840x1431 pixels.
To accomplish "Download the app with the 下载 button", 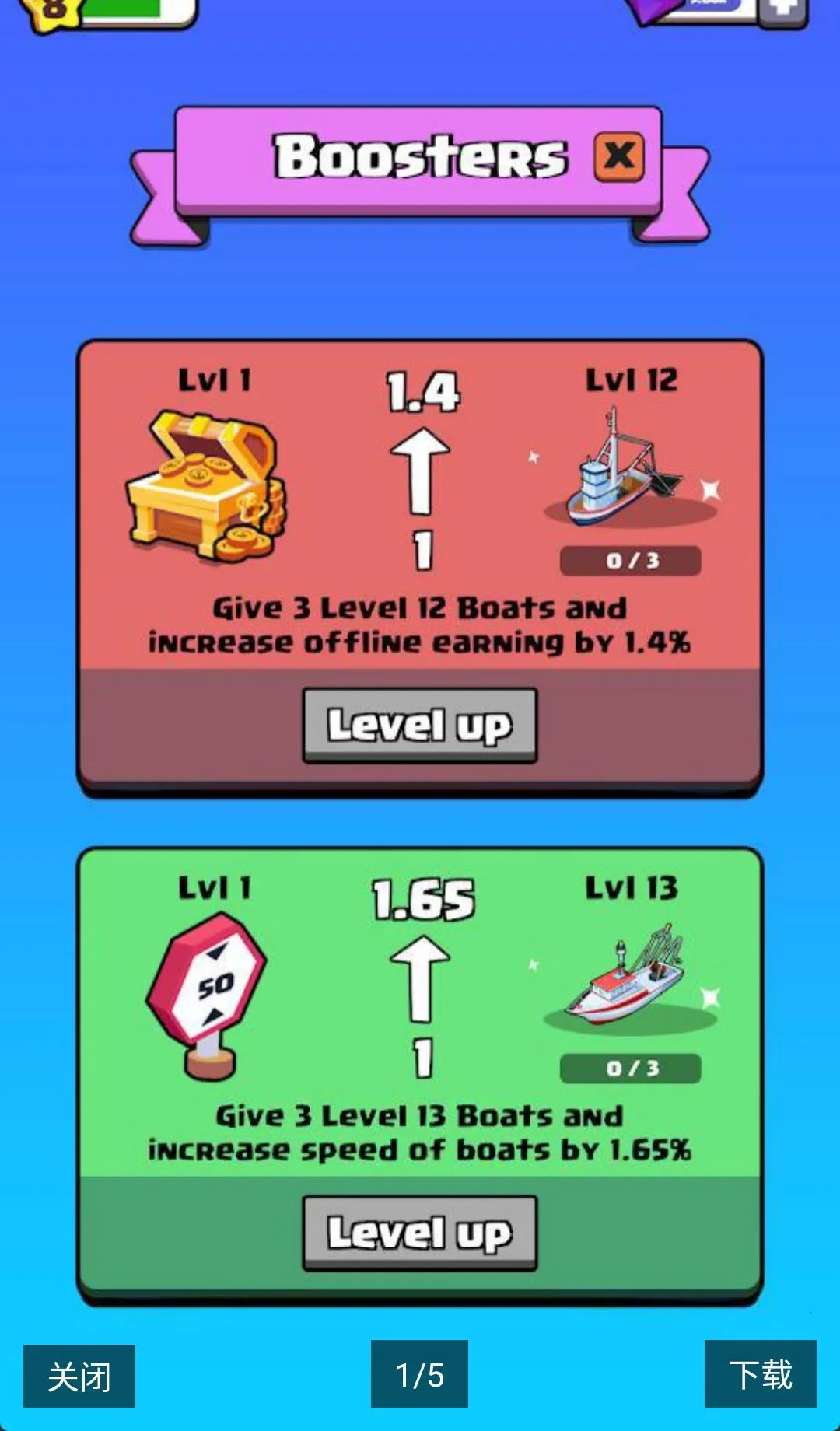I will [760, 1374].
